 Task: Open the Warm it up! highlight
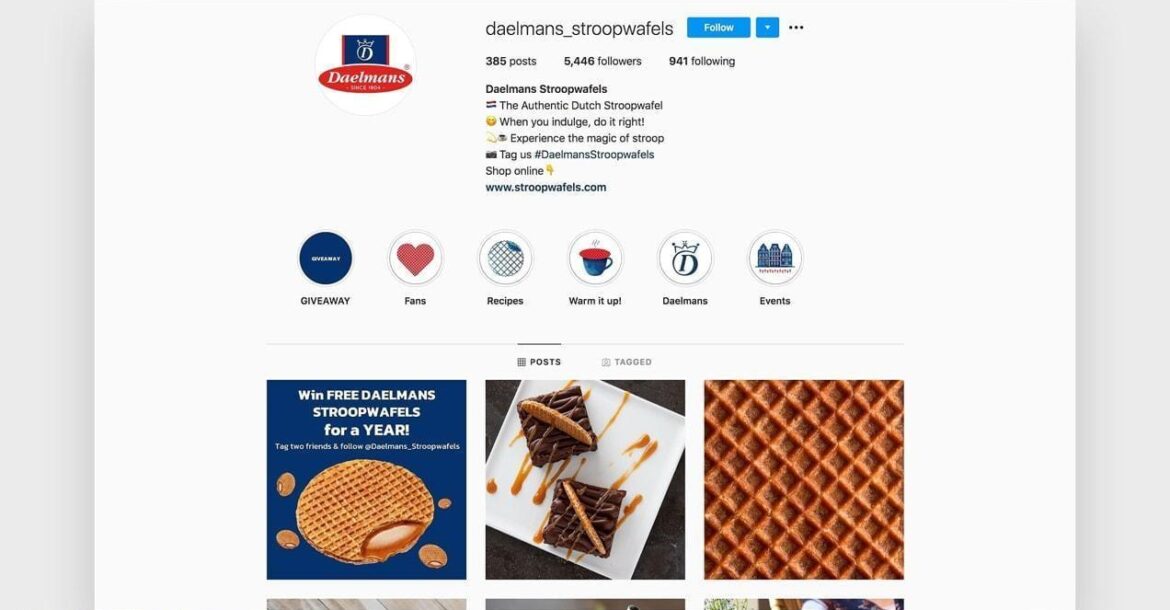(595, 258)
